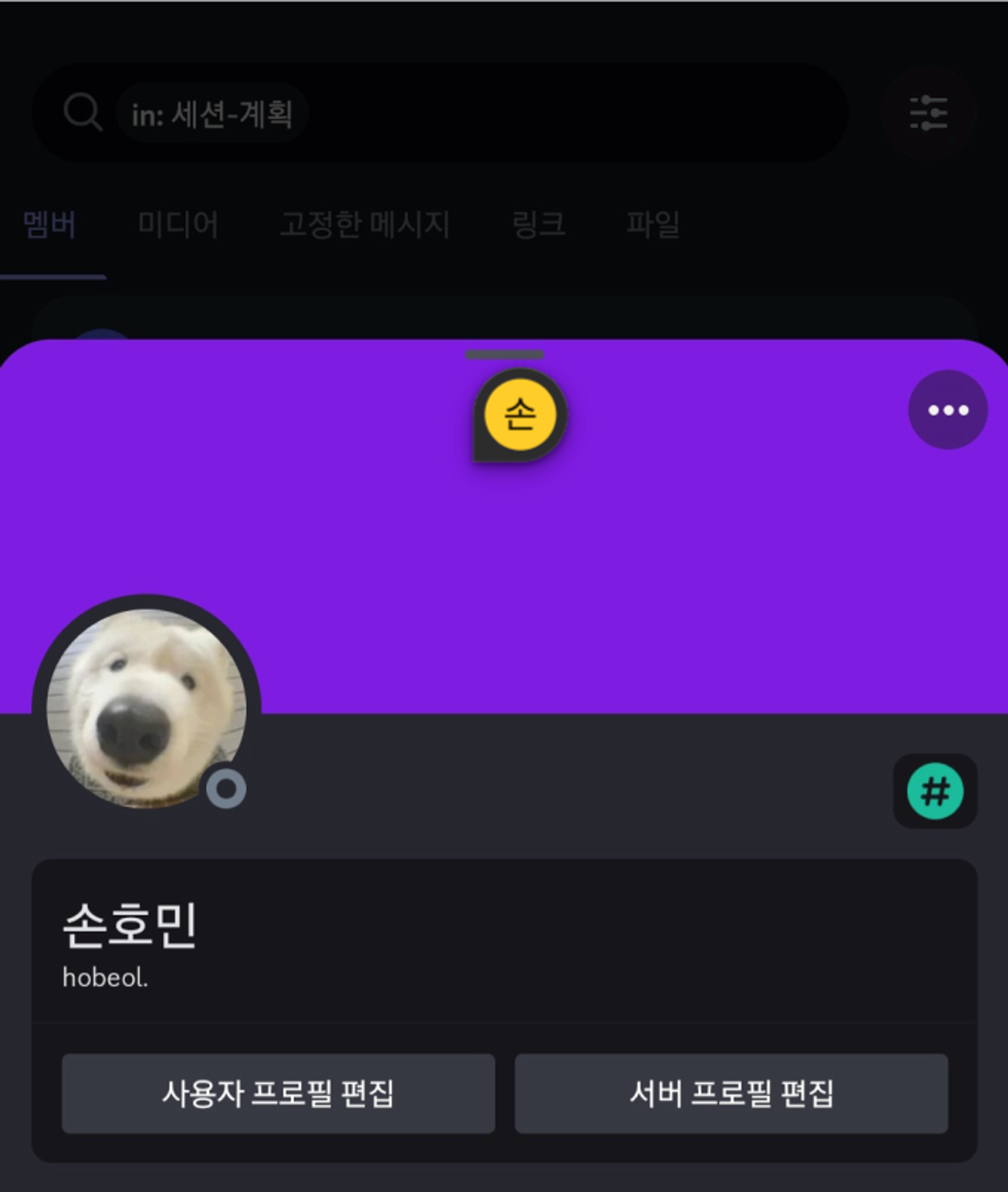Tap 사용자 프로필 편집 button

coord(279,1093)
